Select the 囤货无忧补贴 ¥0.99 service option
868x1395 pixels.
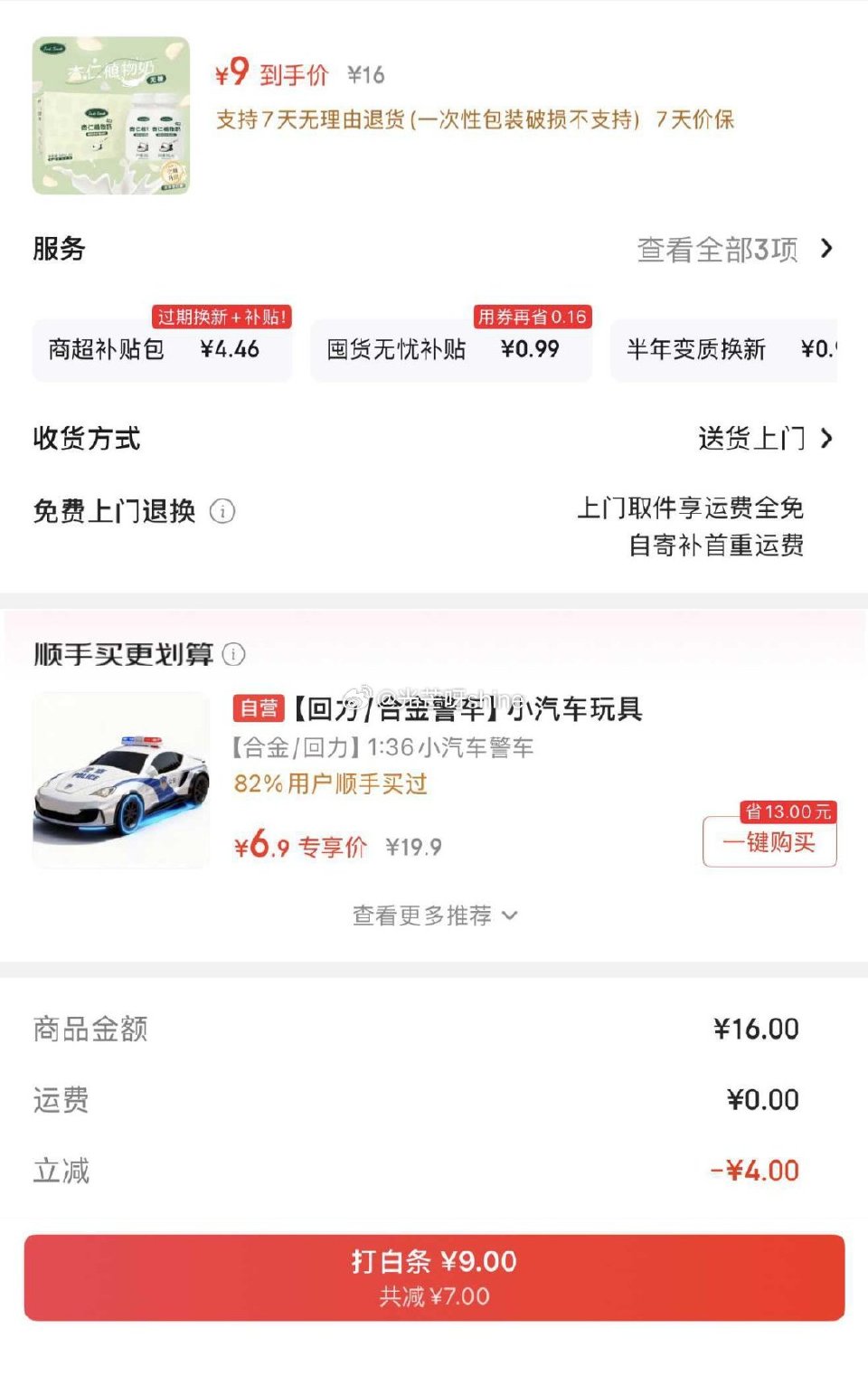(450, 349)
